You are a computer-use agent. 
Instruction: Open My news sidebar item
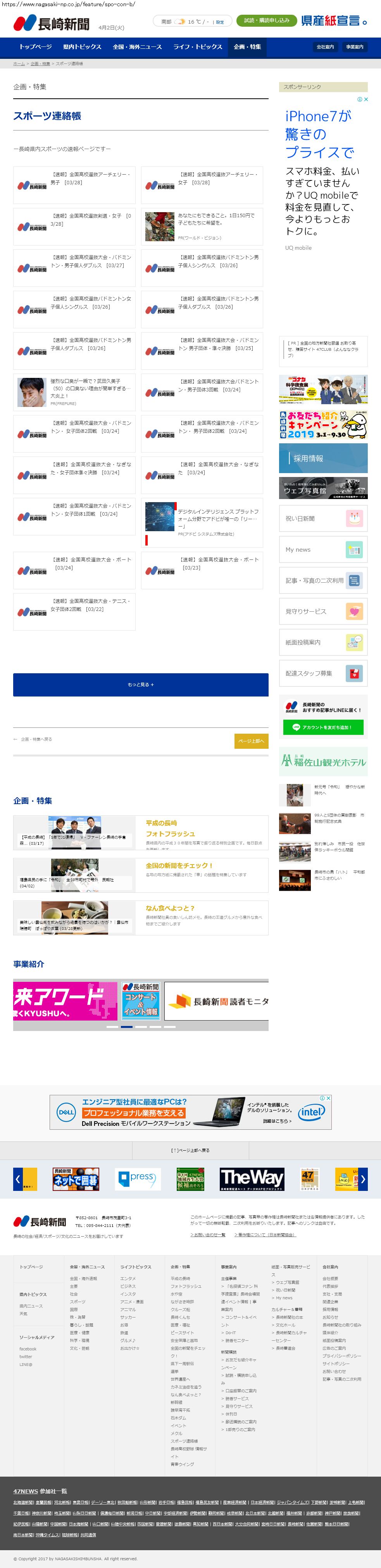point(323,550)
